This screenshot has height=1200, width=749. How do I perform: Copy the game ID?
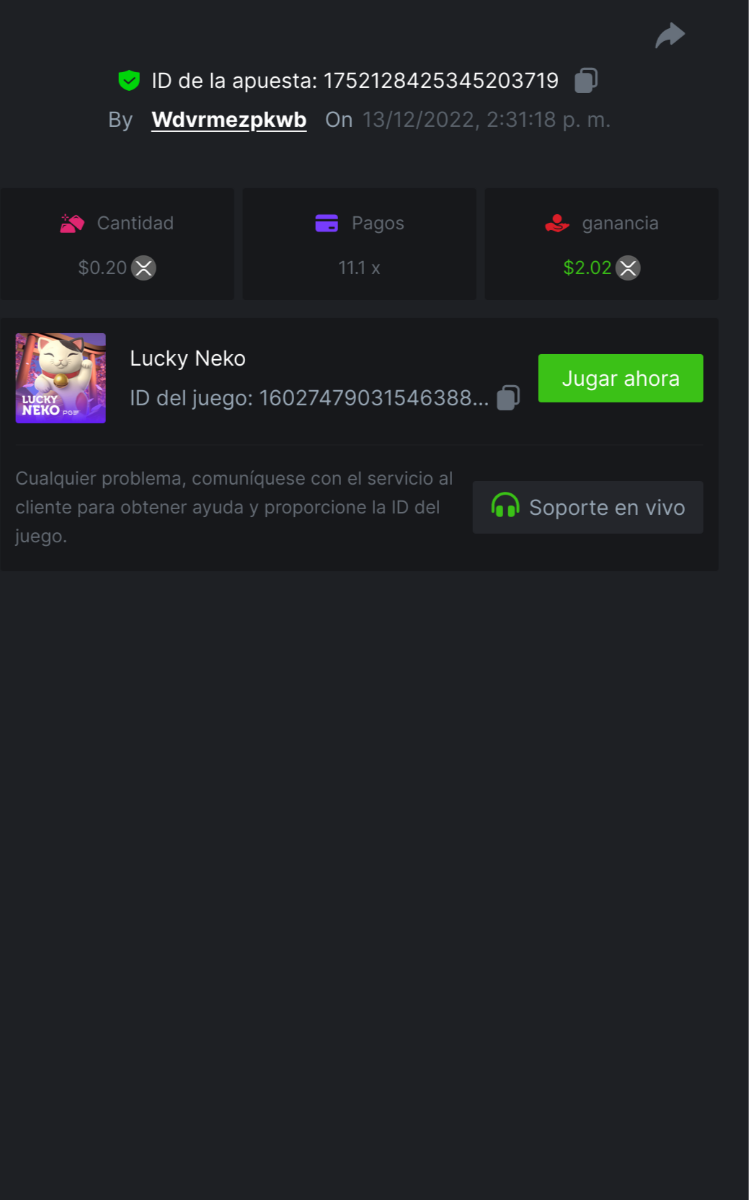tap(508, 398)
